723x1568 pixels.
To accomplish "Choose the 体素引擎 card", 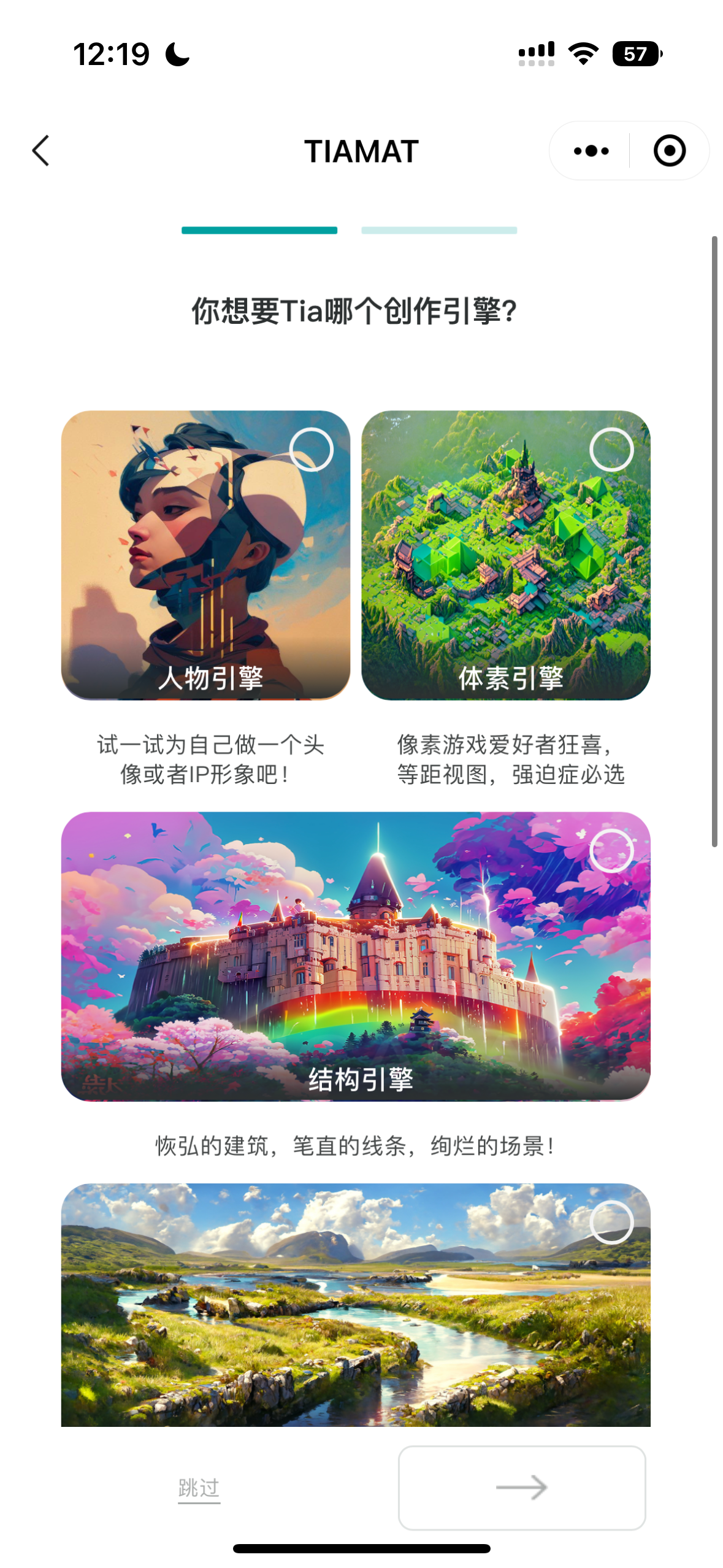I will click(505, 555).
